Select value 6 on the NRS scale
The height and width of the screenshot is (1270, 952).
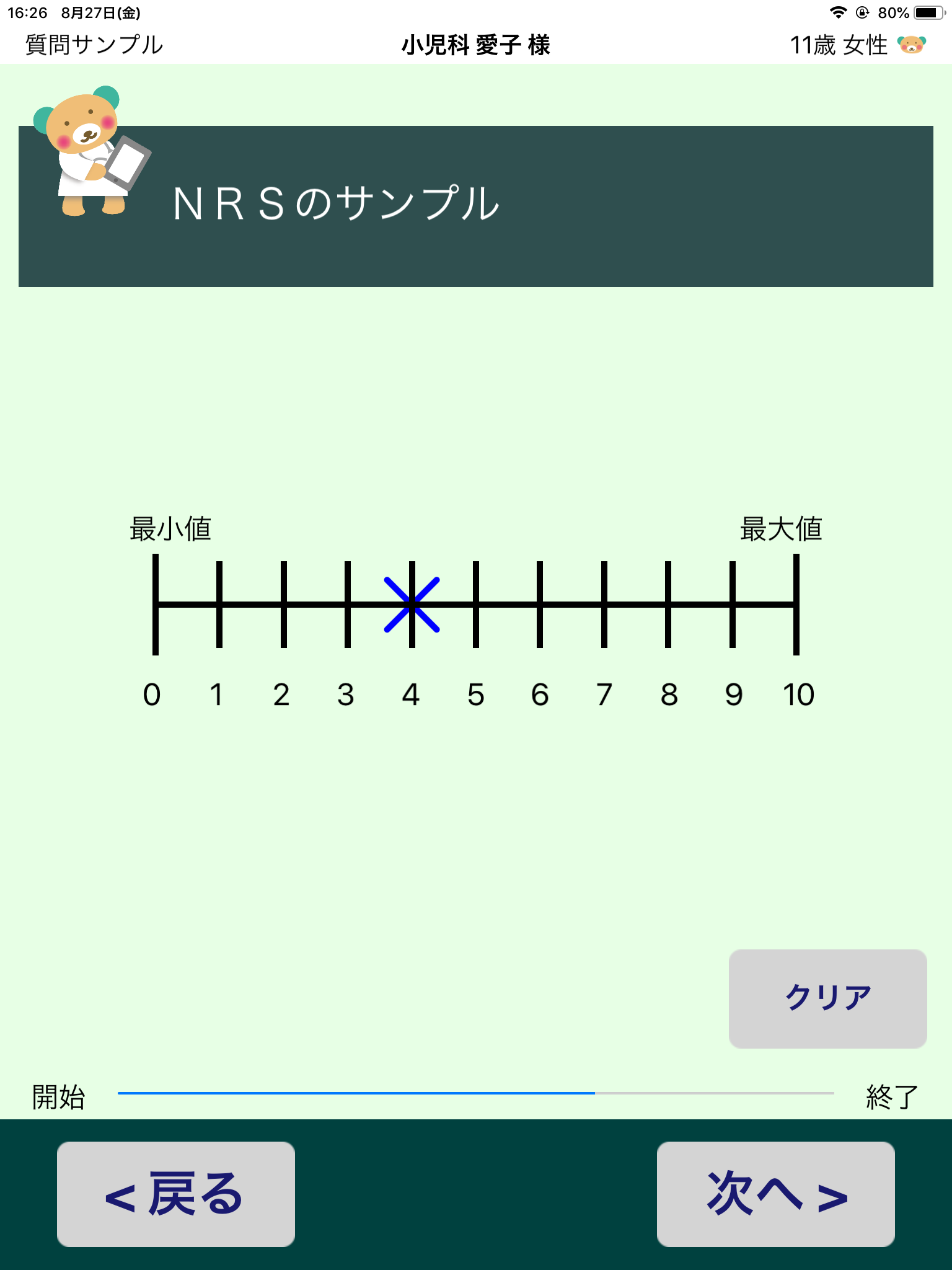pyautogui.click(x=540, y=604)
